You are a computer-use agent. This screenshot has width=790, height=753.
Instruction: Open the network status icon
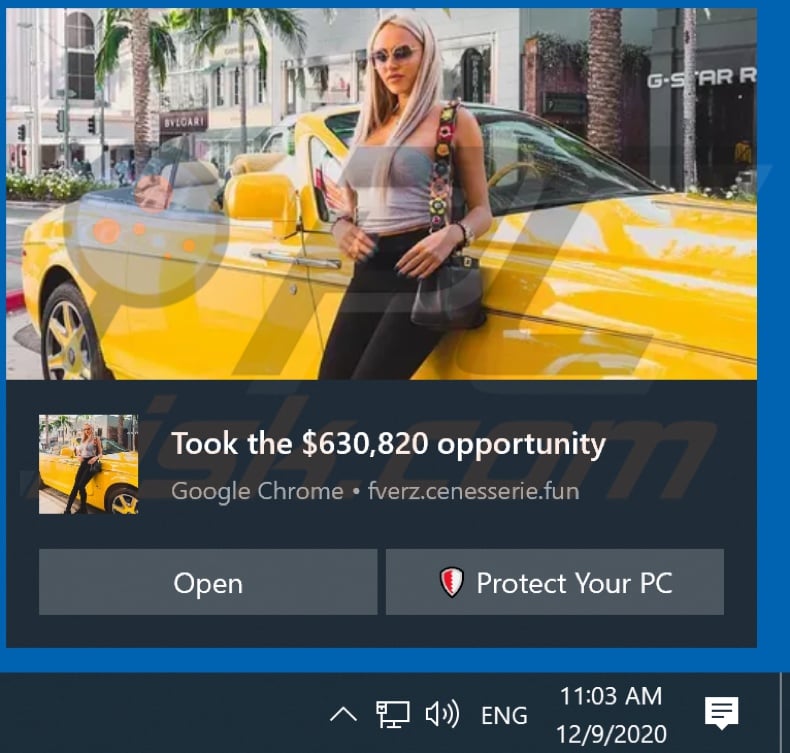pos(392,714)
